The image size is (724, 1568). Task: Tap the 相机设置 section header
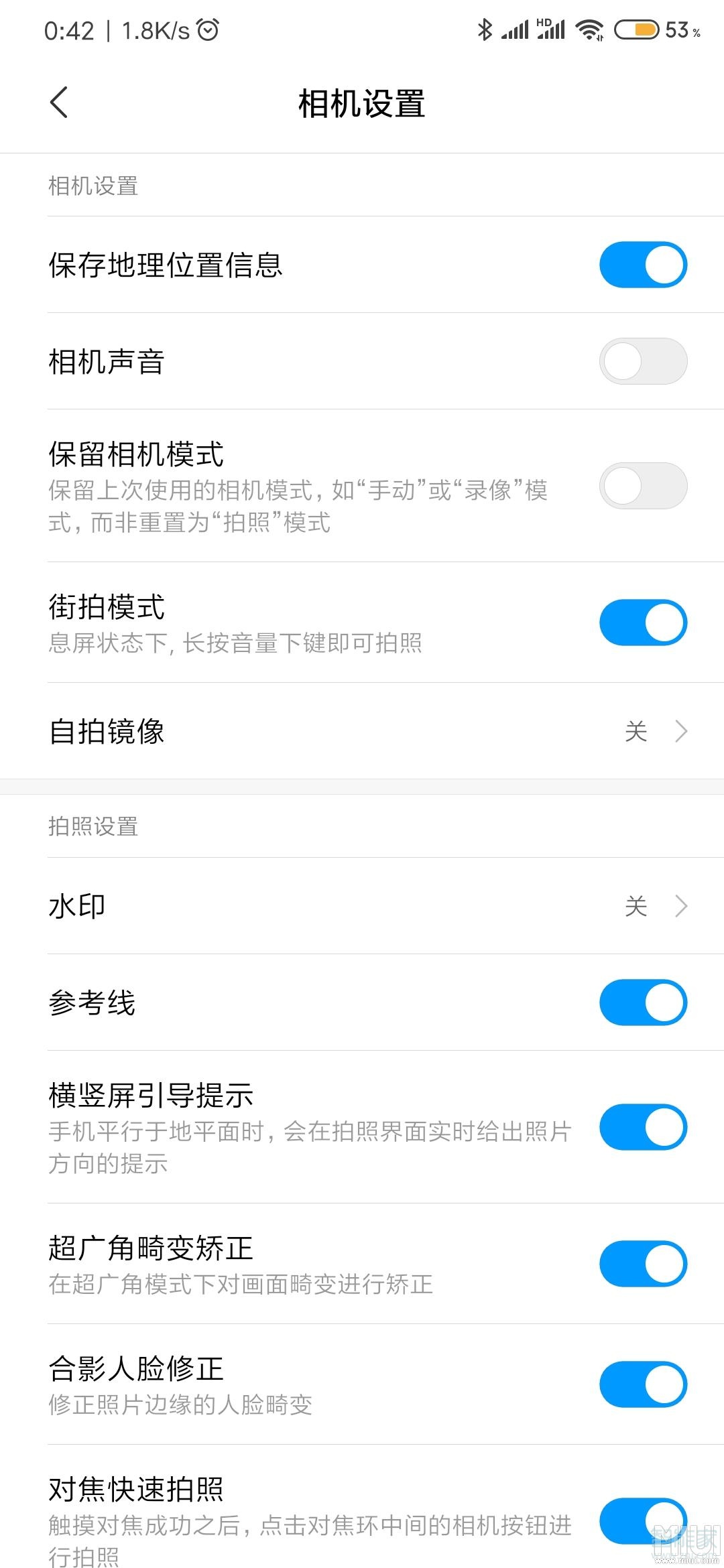point(93,186)
